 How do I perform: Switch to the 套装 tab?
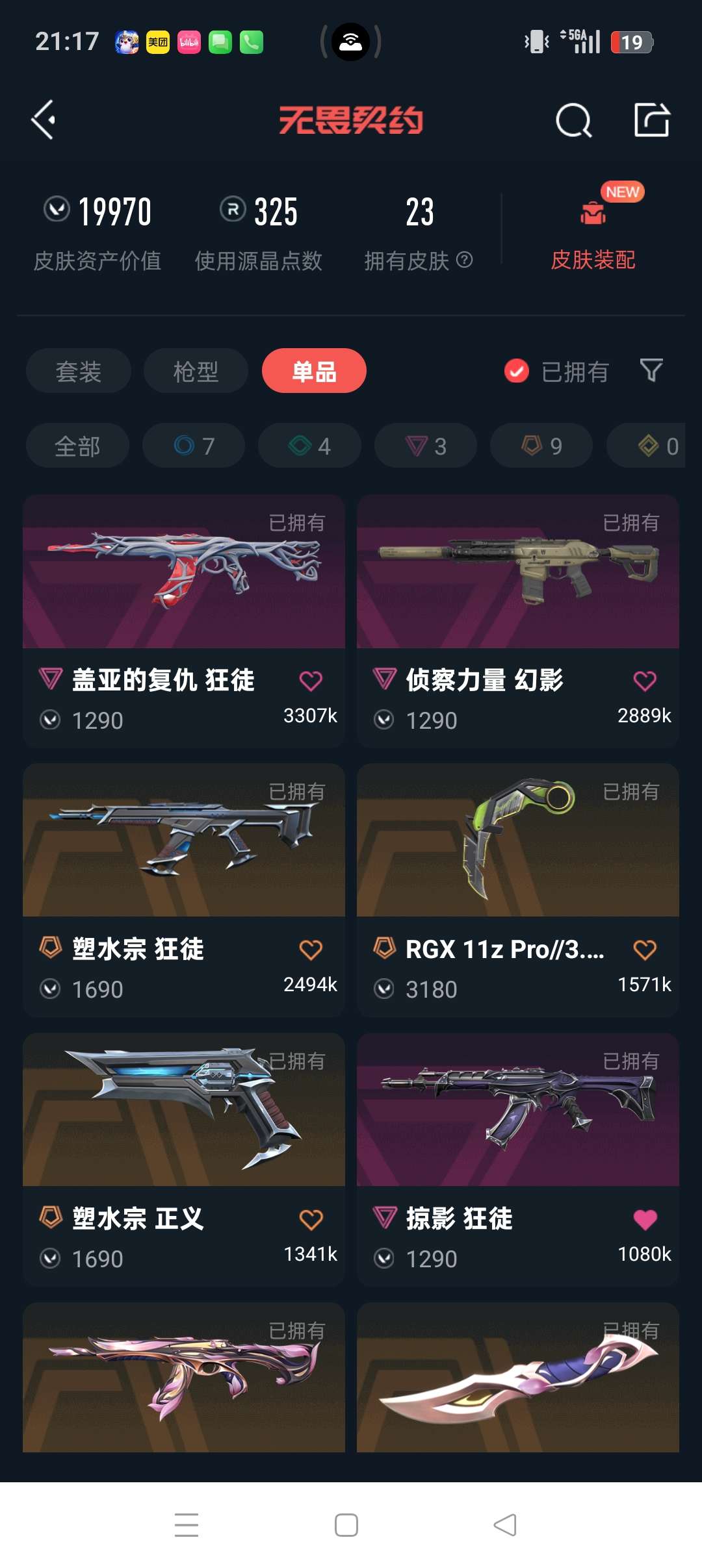point(79,371)
